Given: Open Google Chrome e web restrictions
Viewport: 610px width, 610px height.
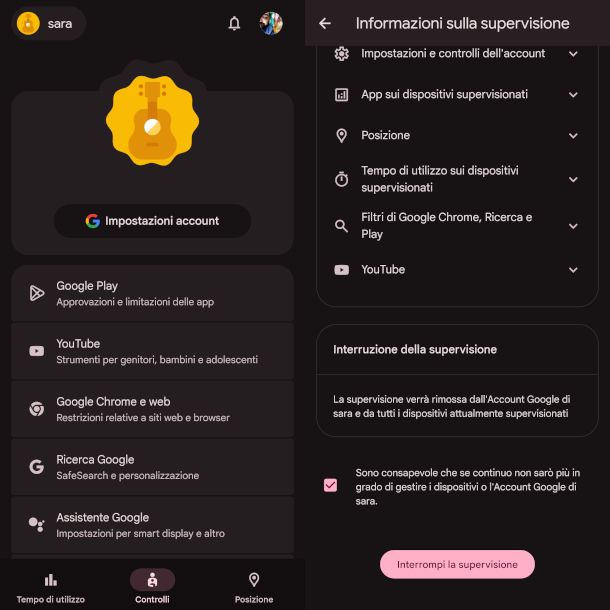Looking at the screenshot, I should tap(152, 409).
